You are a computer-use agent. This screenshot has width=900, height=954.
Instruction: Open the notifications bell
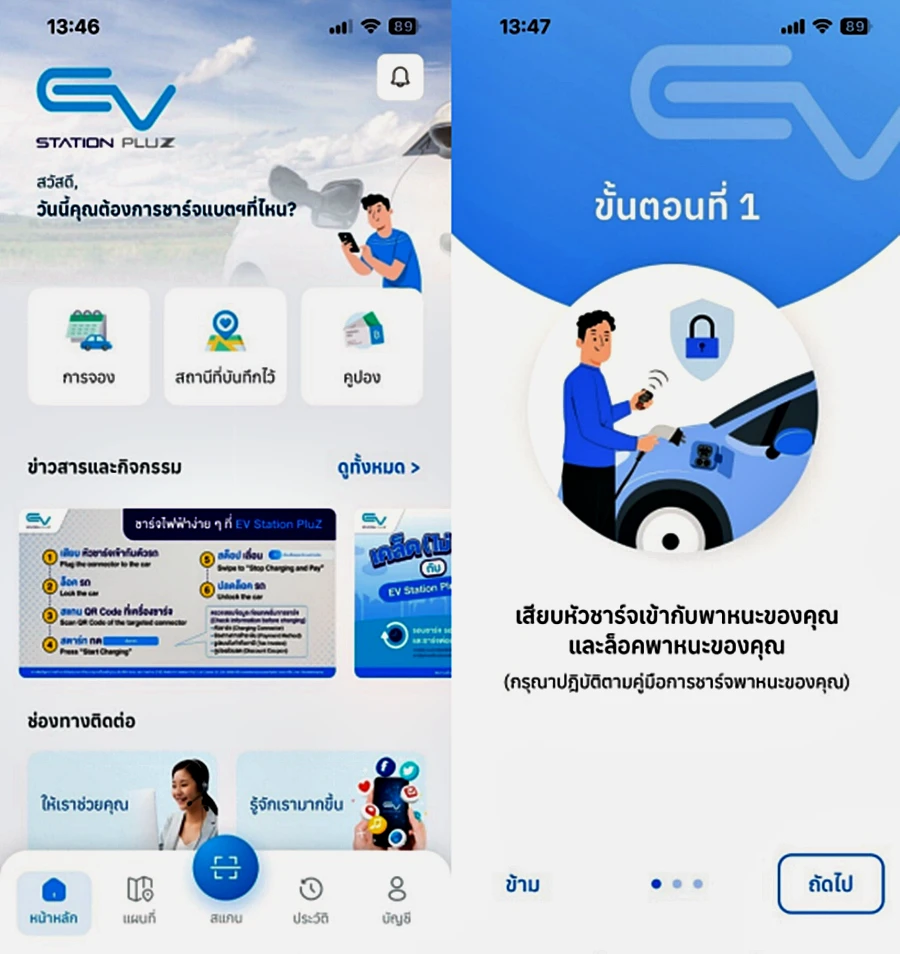coord(400,77)
